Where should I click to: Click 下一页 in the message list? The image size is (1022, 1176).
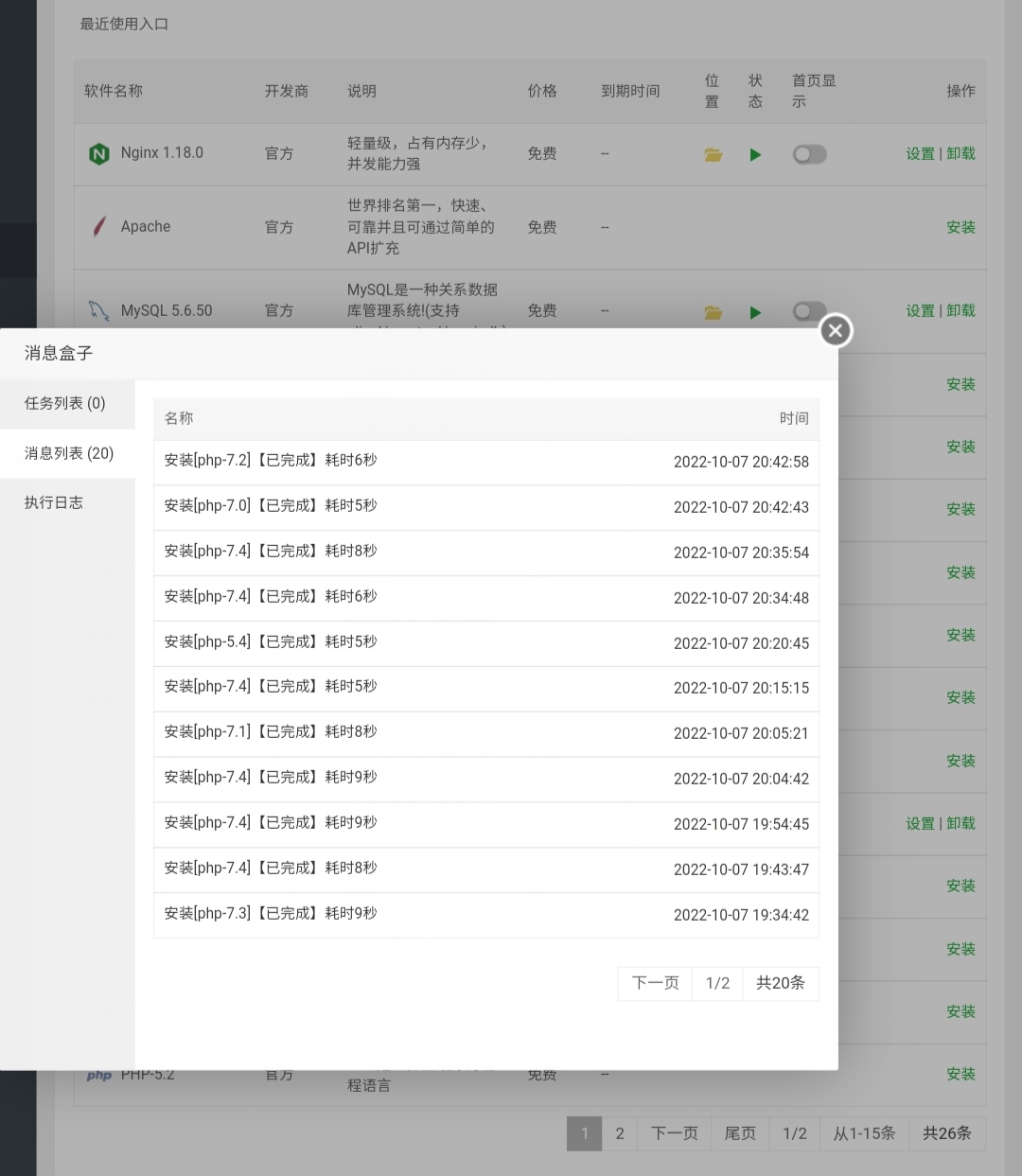655,983
